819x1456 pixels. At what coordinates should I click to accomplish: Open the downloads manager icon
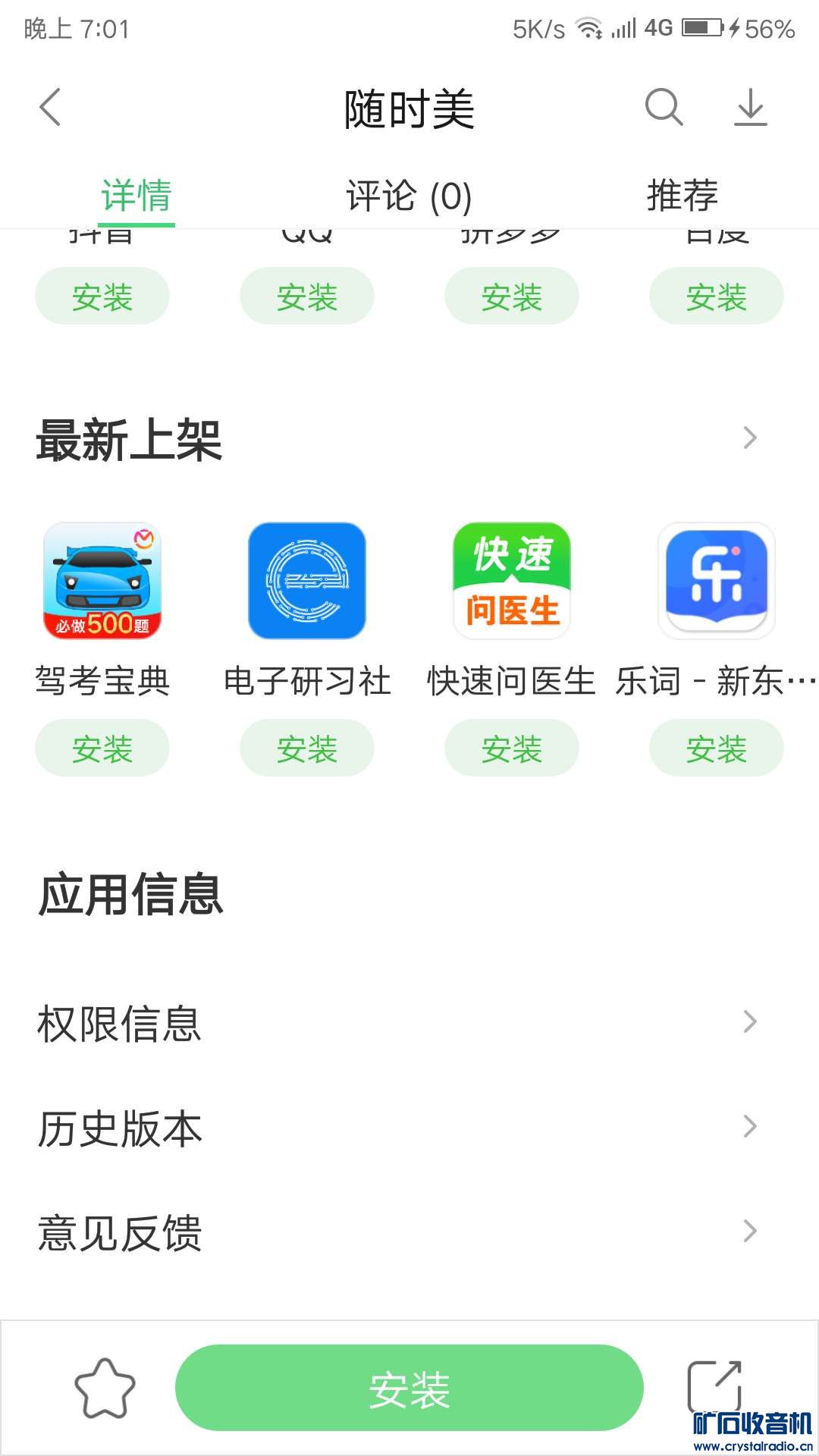pos(751,107)
